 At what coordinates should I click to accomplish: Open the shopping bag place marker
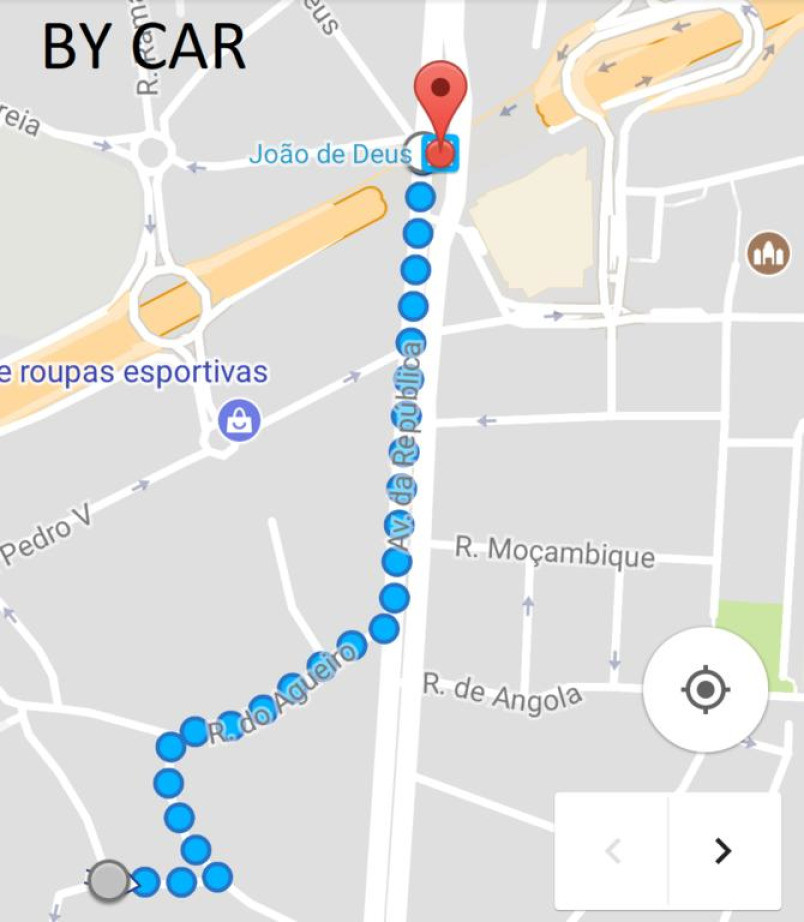pos(239,420)
